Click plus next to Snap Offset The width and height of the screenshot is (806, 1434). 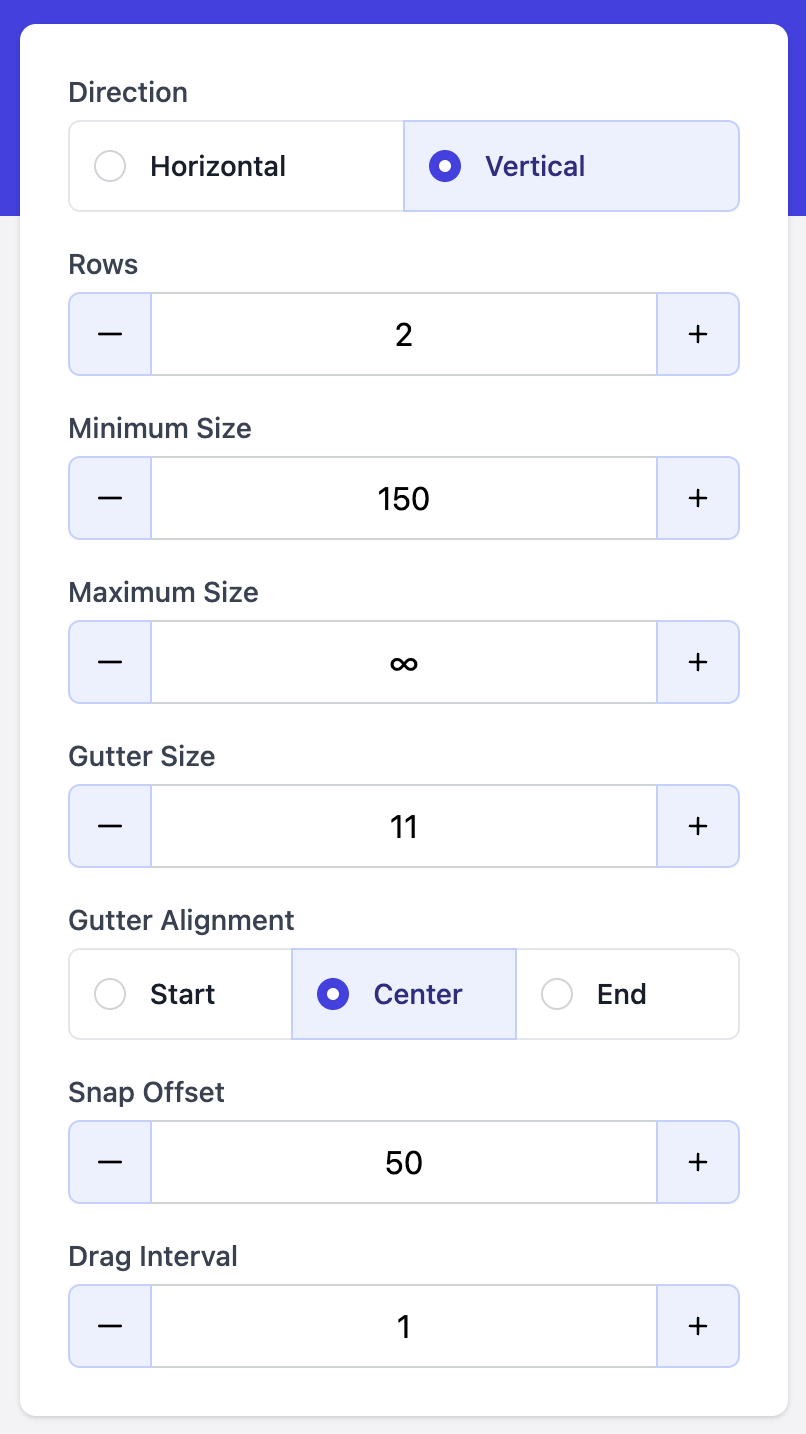[x=697, y=1162]
